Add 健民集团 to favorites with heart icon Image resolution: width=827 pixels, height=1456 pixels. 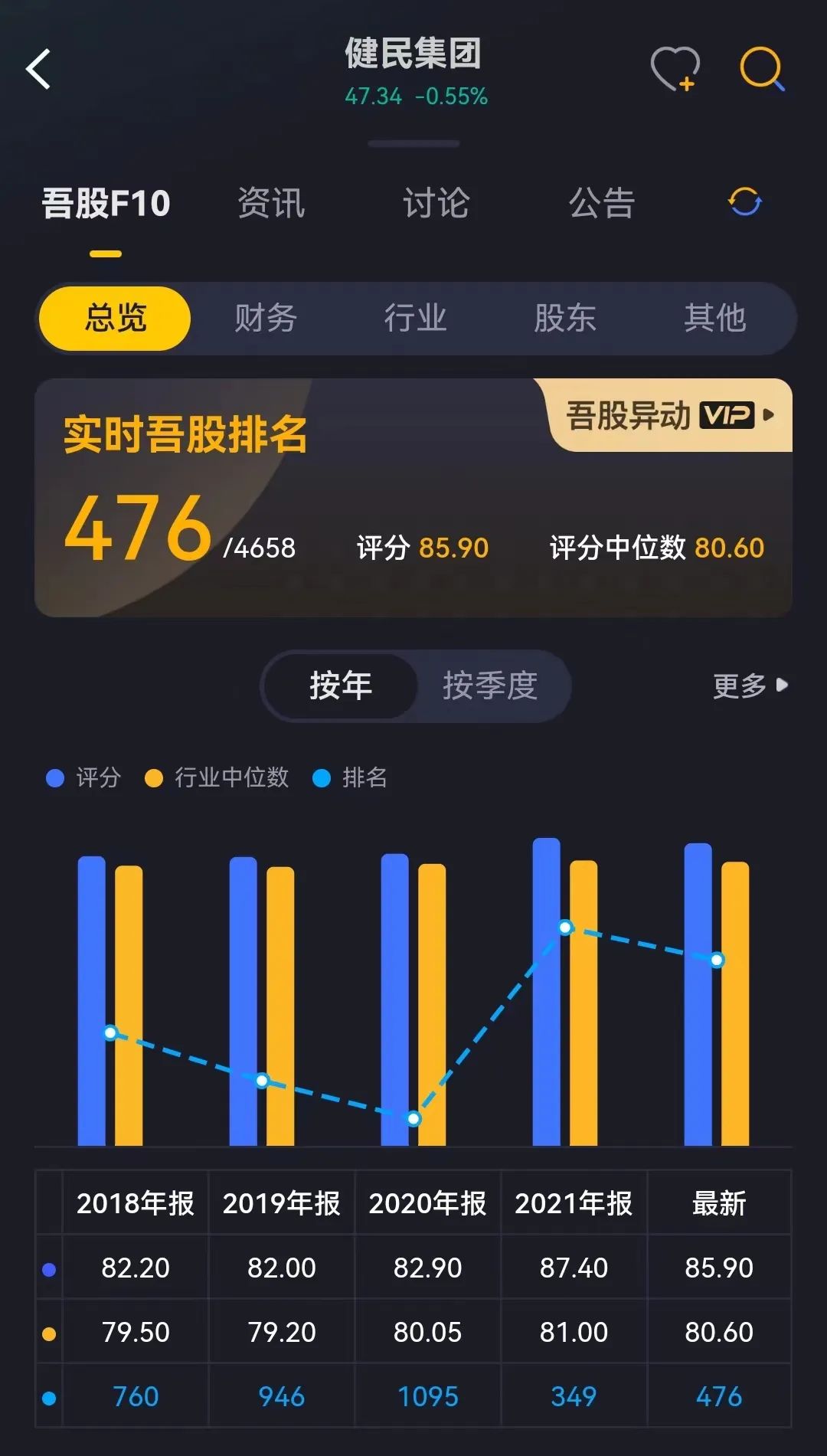click(x=675, y=69)
